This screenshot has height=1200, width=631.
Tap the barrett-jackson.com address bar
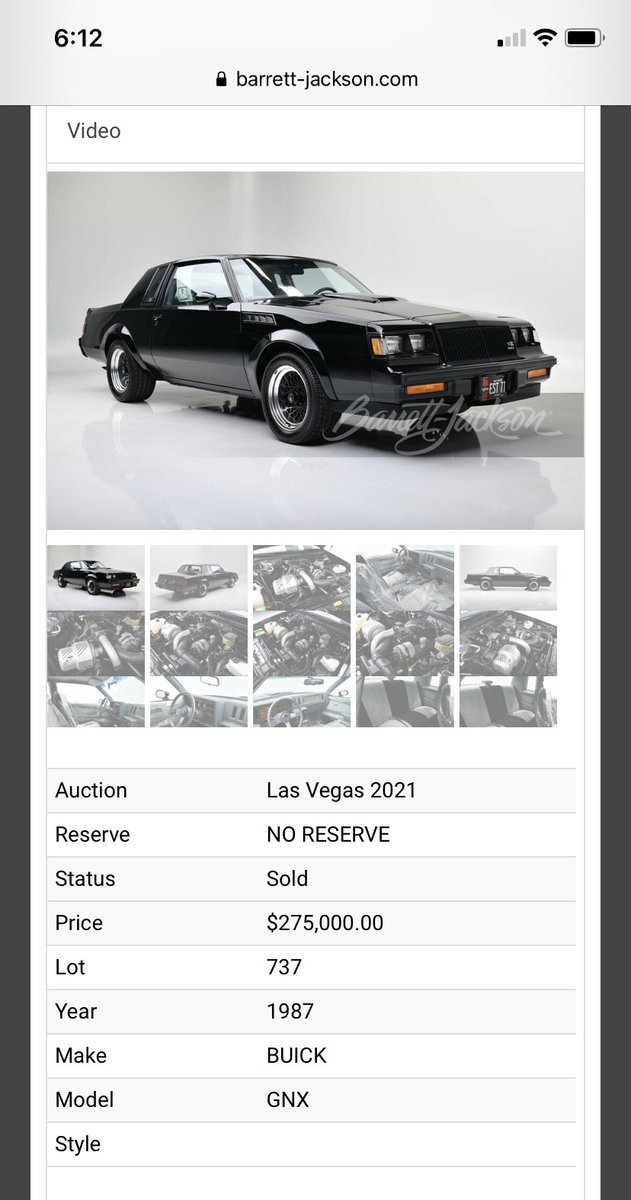316,79
